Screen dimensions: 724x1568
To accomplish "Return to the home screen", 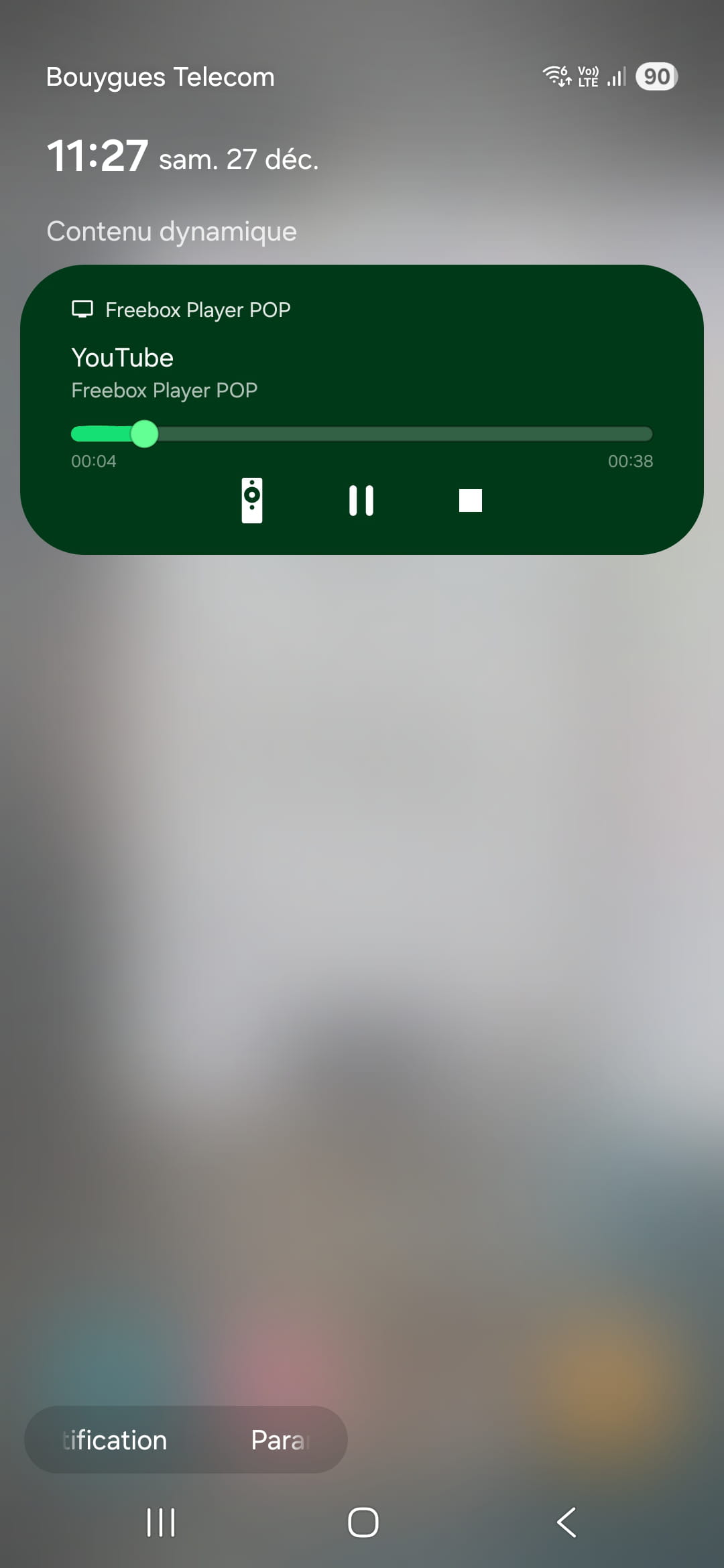I will click(363, 1522).
